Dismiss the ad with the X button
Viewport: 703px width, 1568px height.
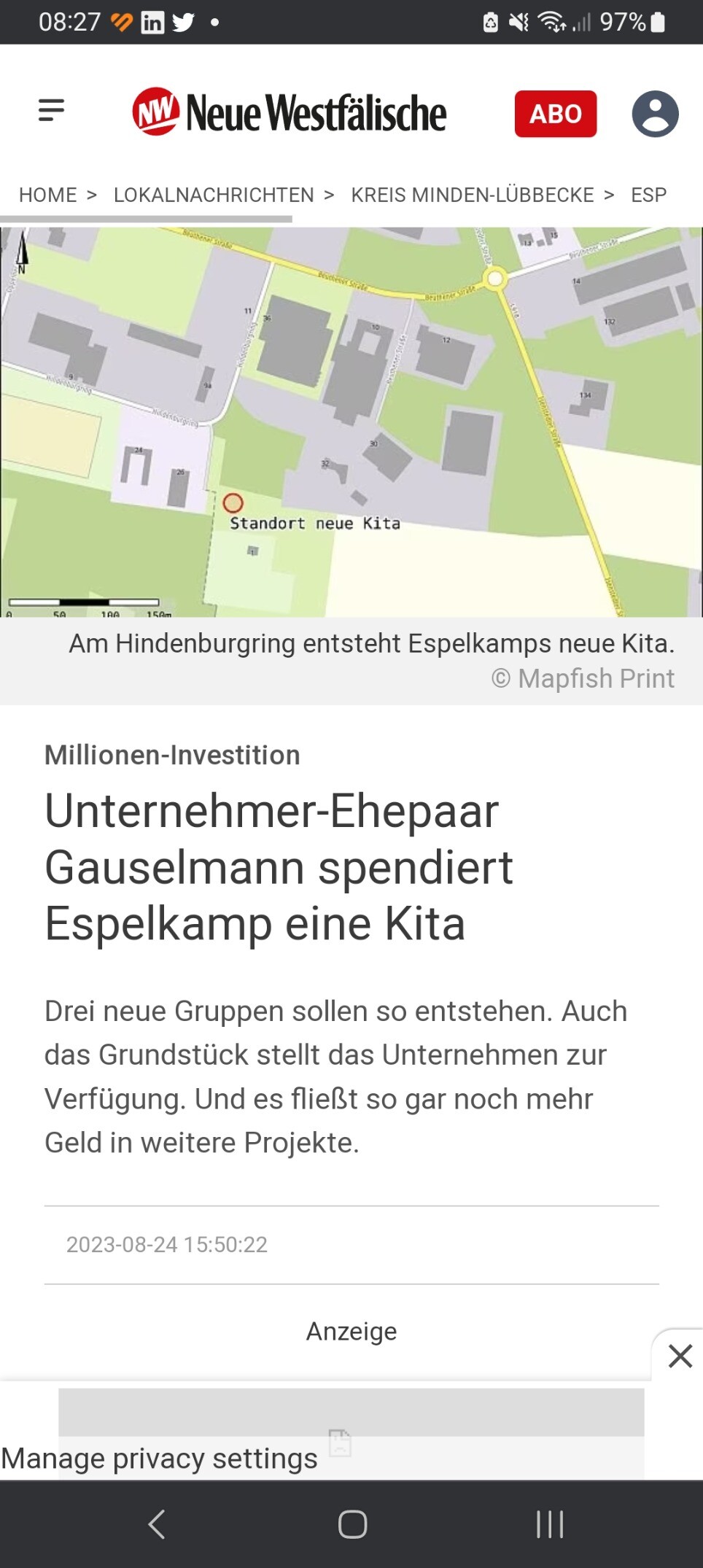point(680,1356)
